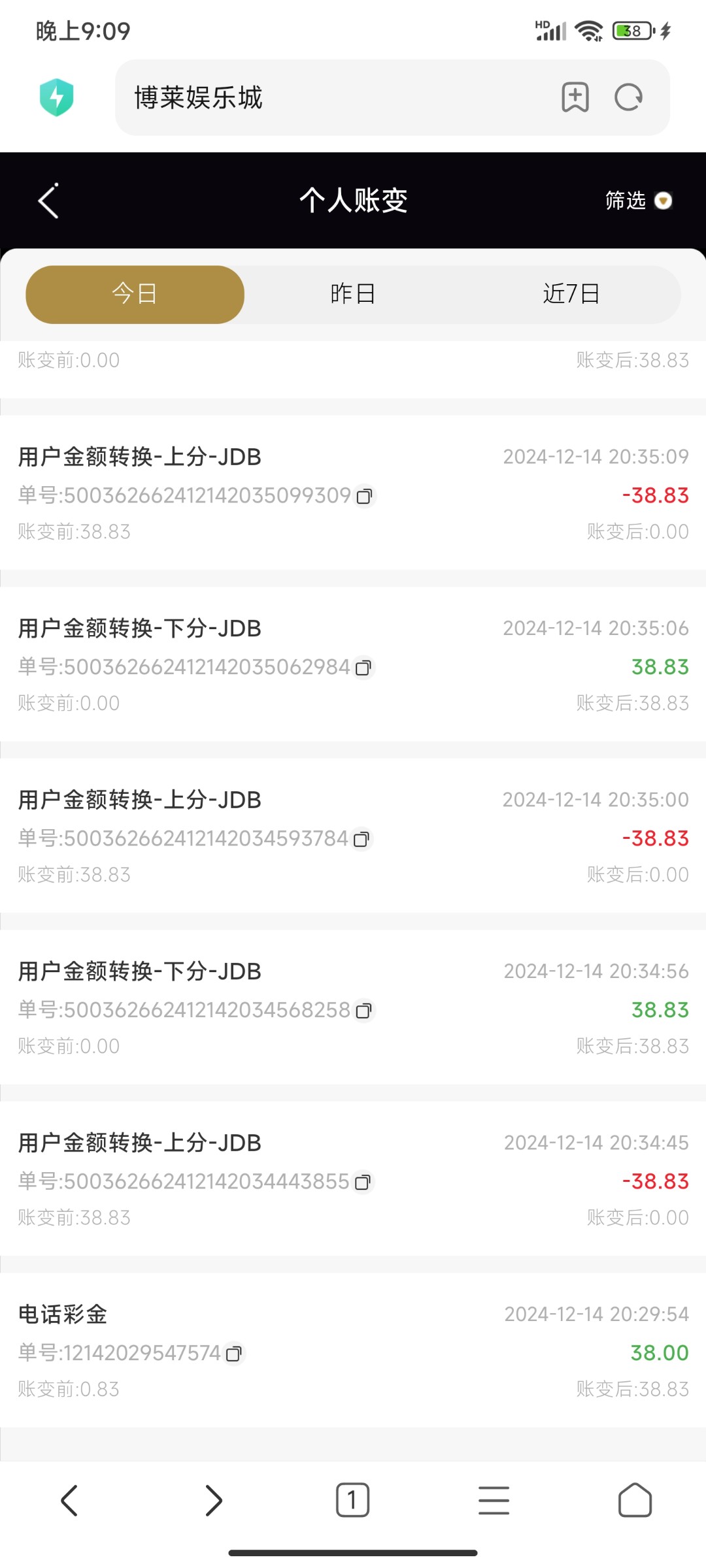Navigate forward in the browser
This screenshot has width=706, height=1568.
click(213, 1500)
